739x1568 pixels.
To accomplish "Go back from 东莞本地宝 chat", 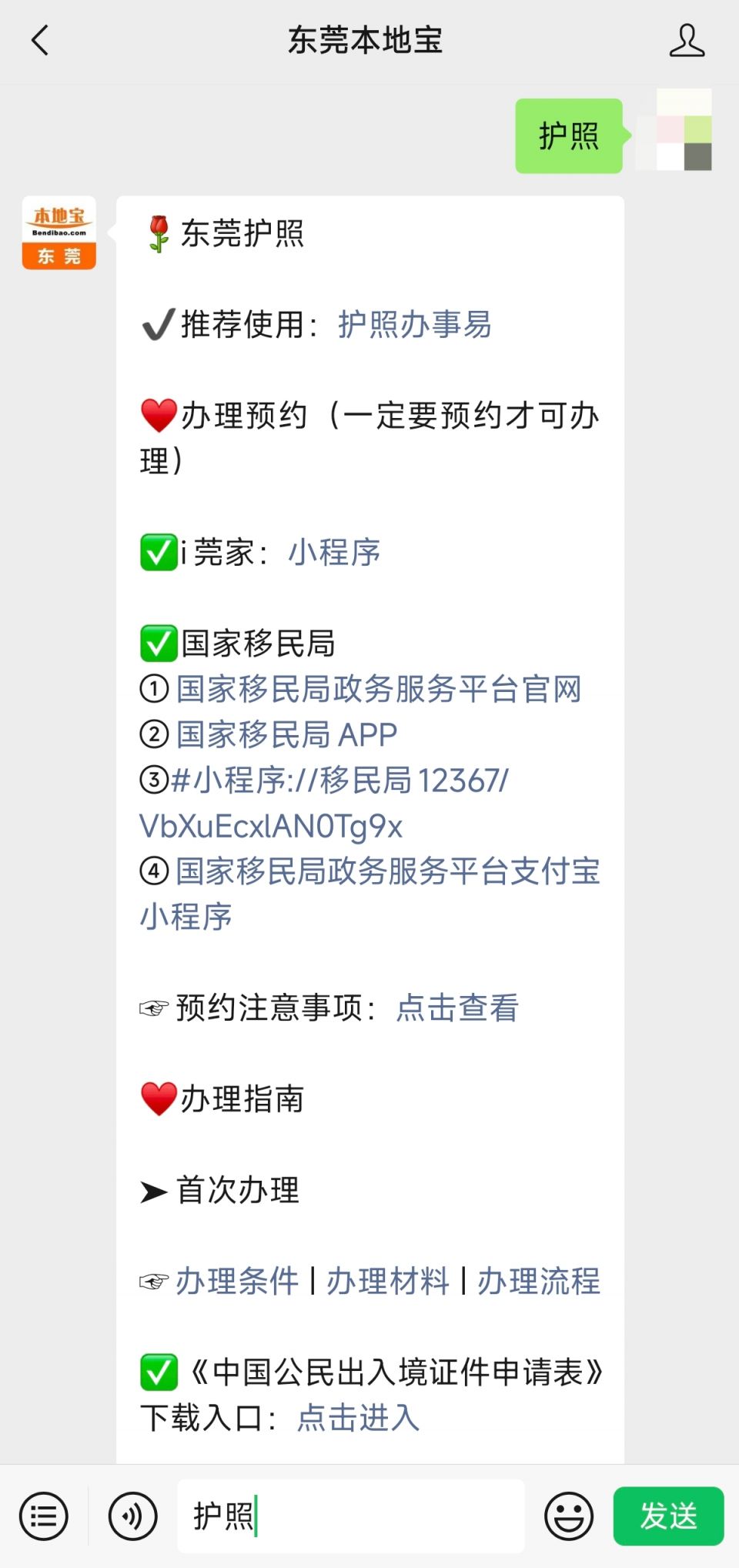I will point(40,41).
